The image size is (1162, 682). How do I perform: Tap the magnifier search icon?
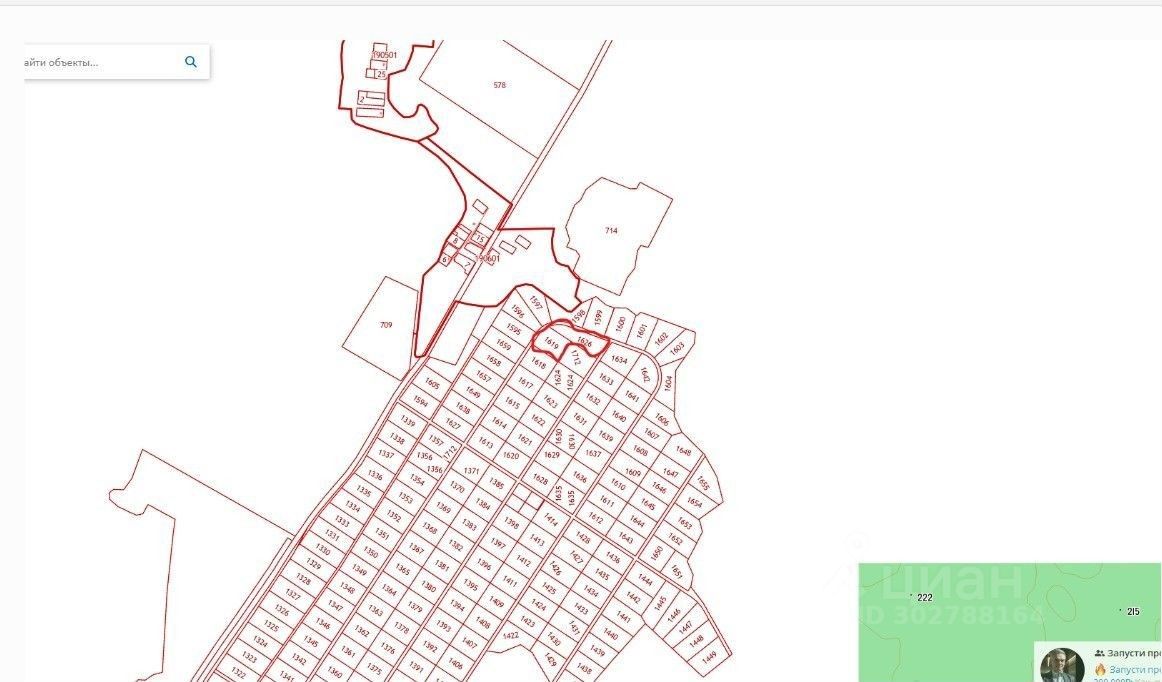coord(191,62)
